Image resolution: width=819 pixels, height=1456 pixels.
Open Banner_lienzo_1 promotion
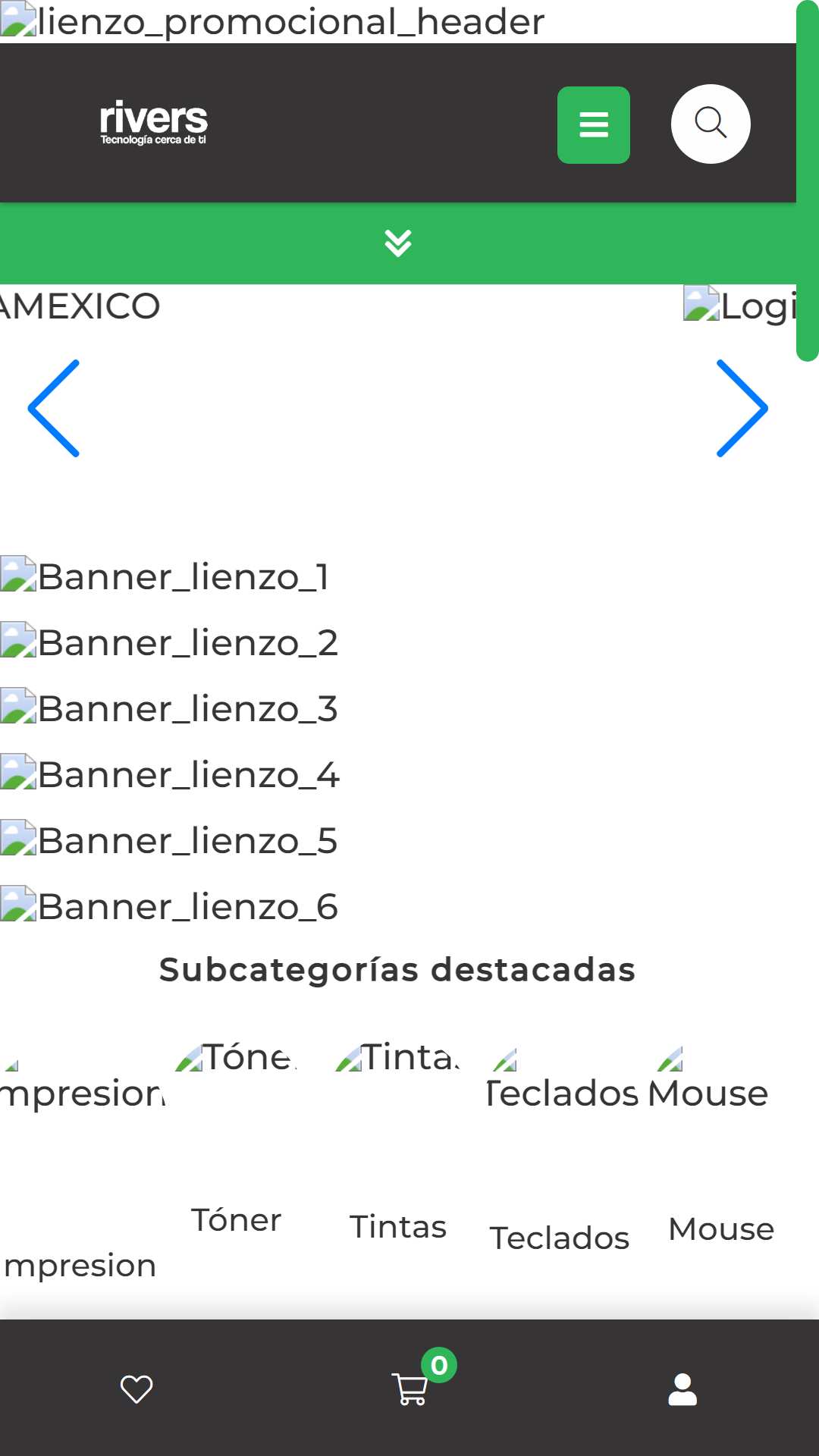pyautogui.click(x=165, y=576)
